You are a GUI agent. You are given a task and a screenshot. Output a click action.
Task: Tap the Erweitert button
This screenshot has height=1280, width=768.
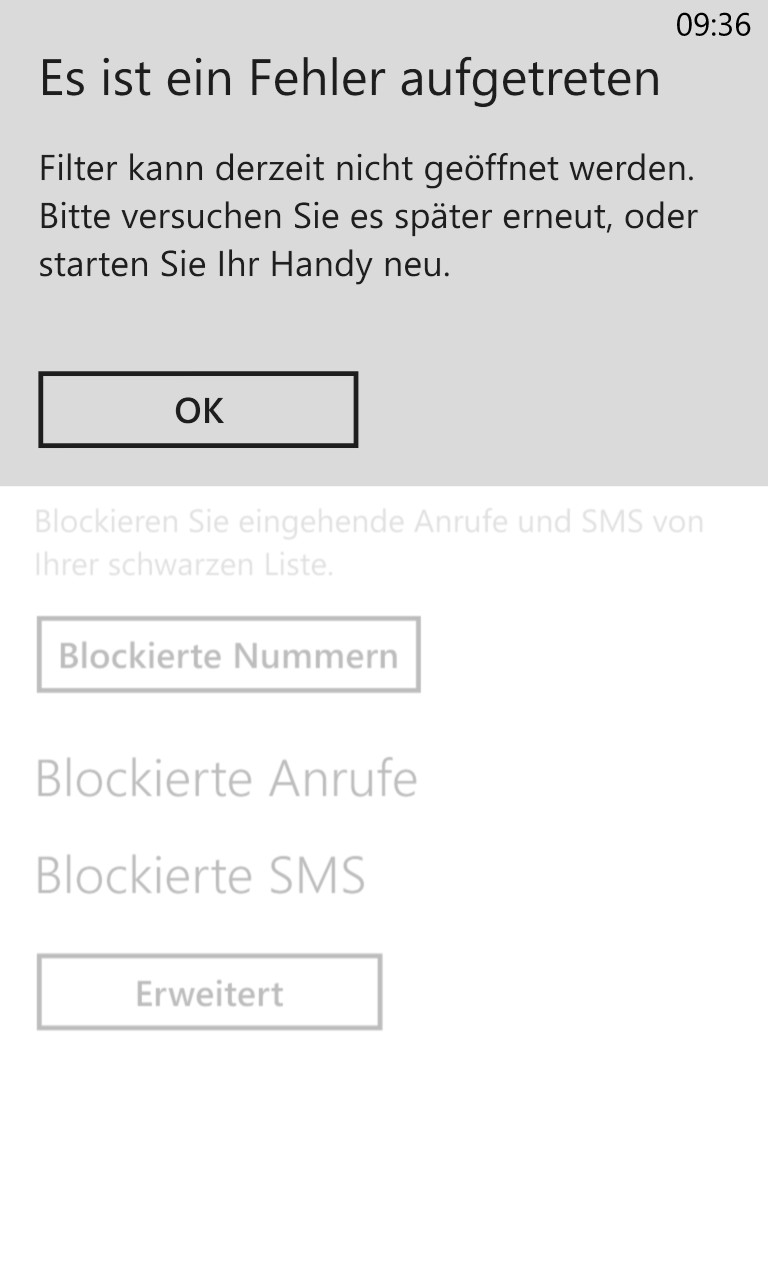pos(209,993)
